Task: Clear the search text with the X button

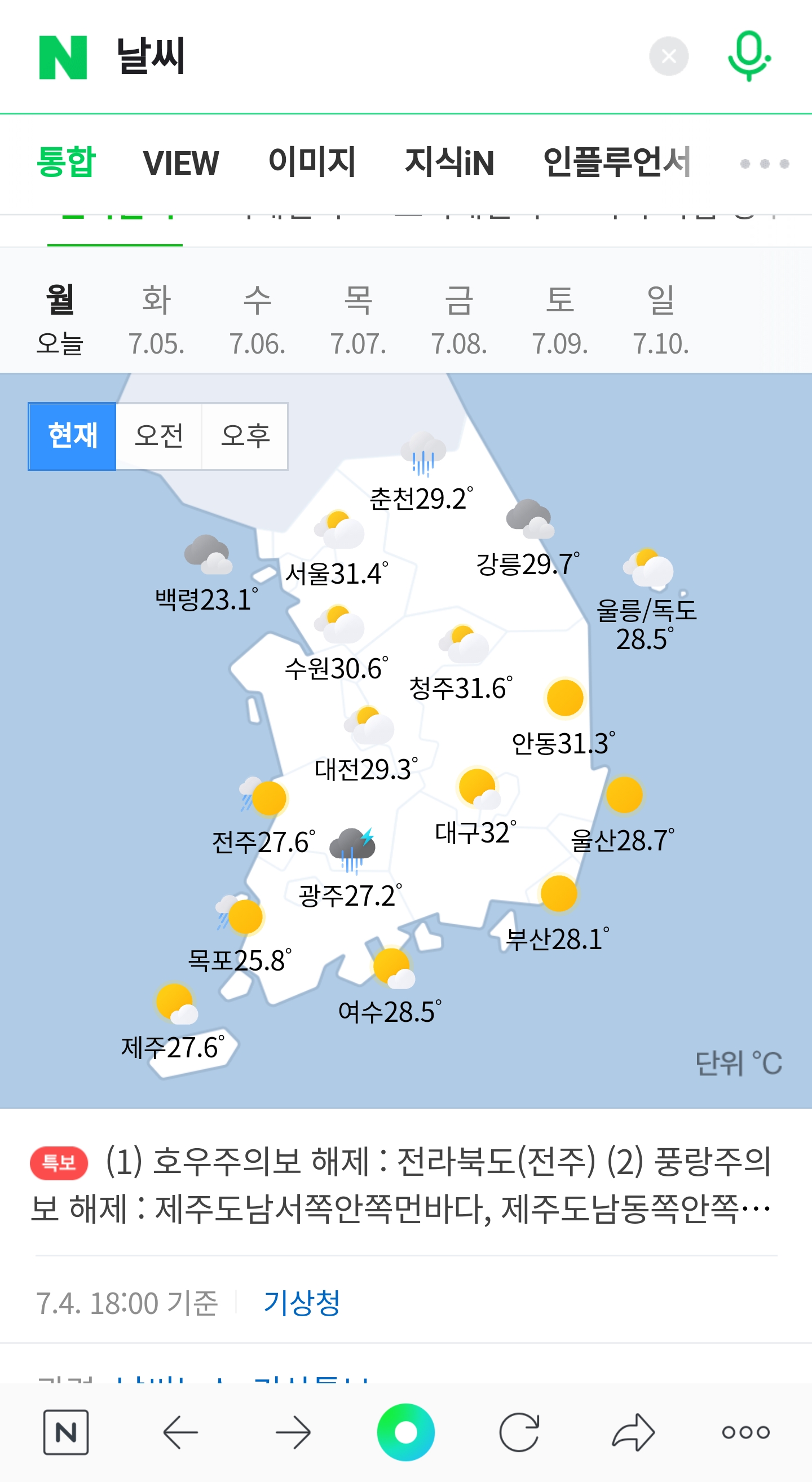Action: [669, 56]
